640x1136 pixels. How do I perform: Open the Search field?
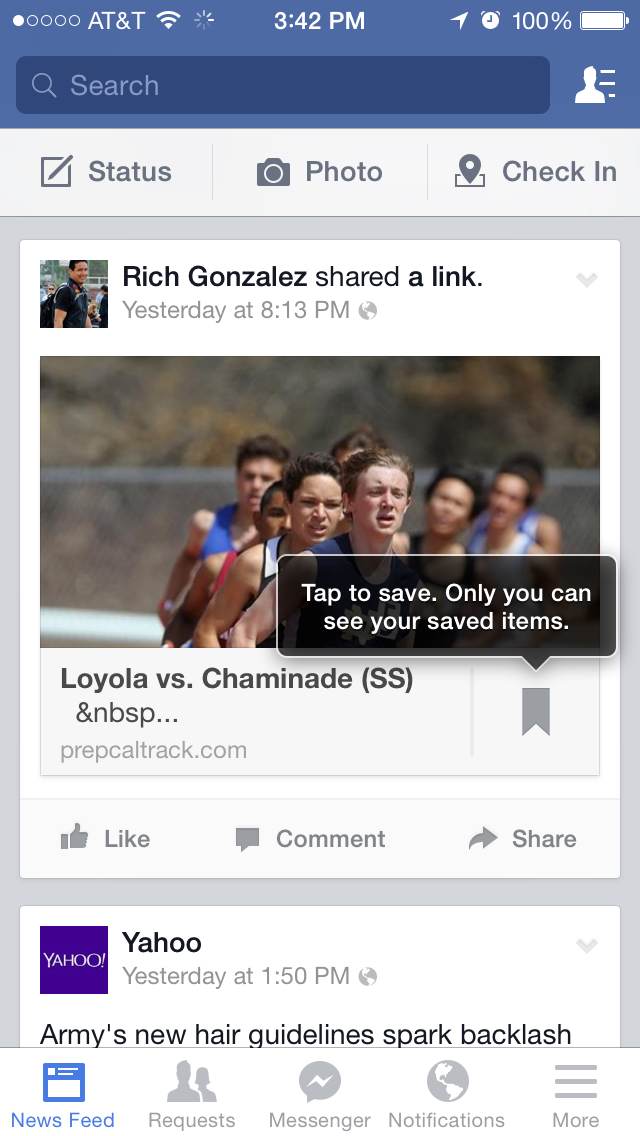coord(283,85)
